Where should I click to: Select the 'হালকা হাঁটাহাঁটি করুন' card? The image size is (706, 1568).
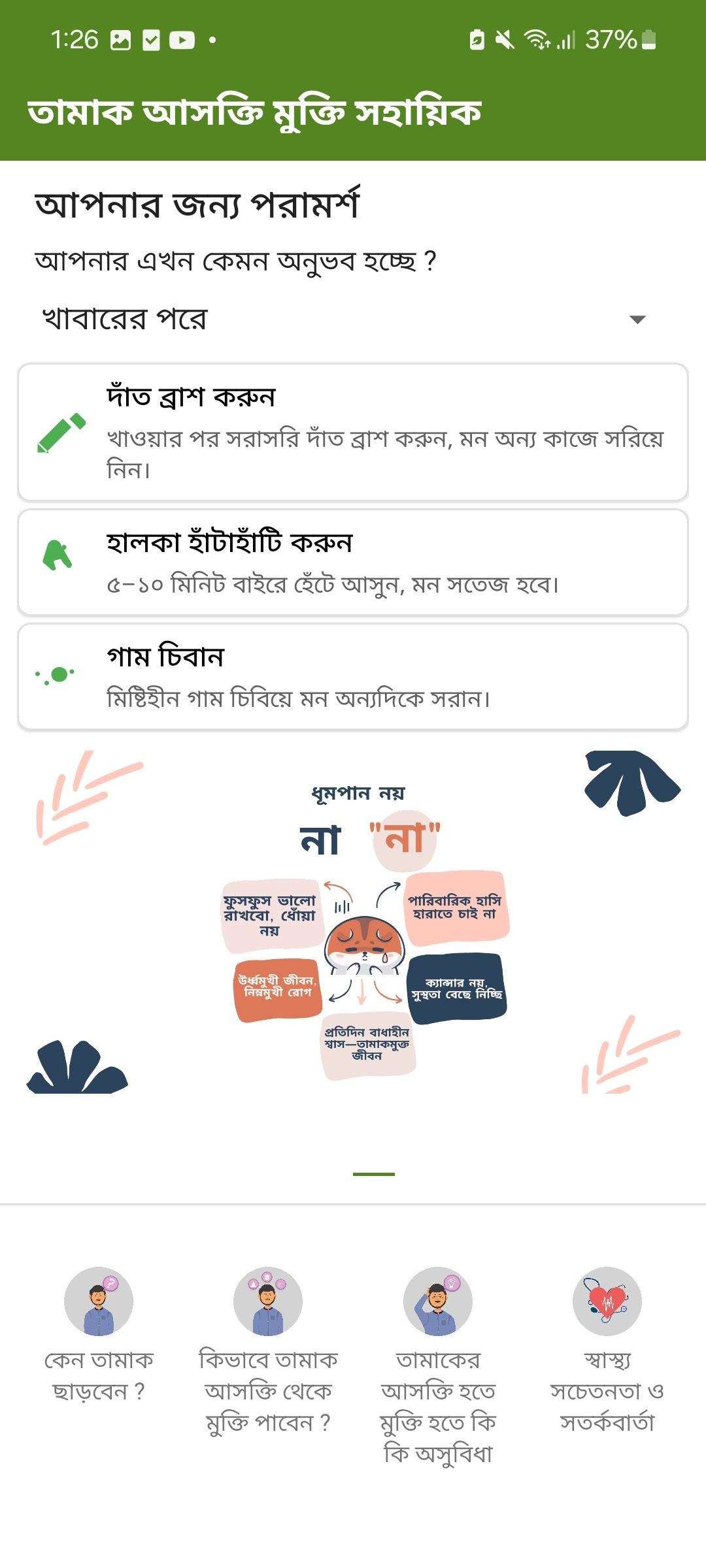pos(353,563)
